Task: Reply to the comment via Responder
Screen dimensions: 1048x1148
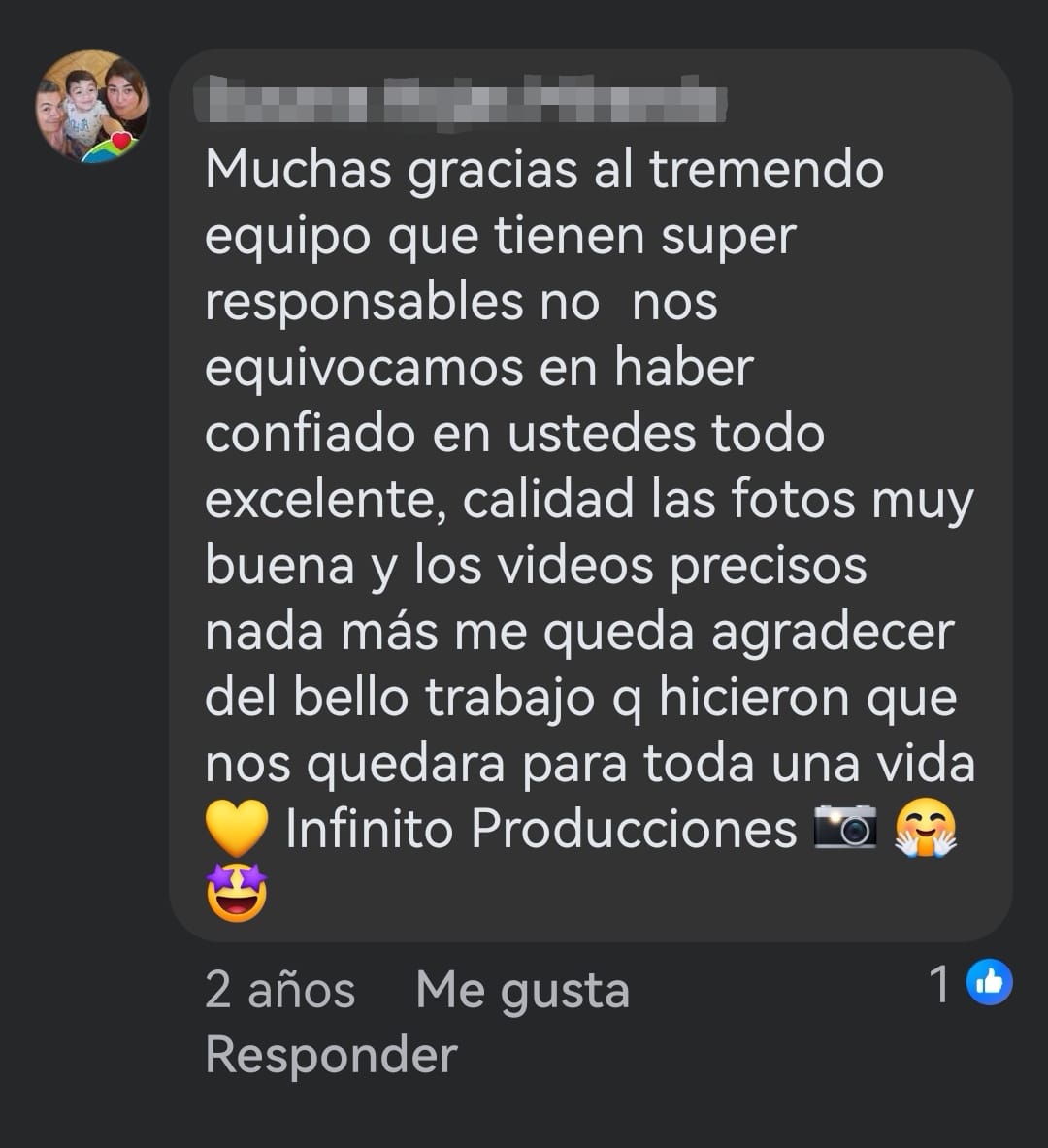Action: [x=331, y=1055]
